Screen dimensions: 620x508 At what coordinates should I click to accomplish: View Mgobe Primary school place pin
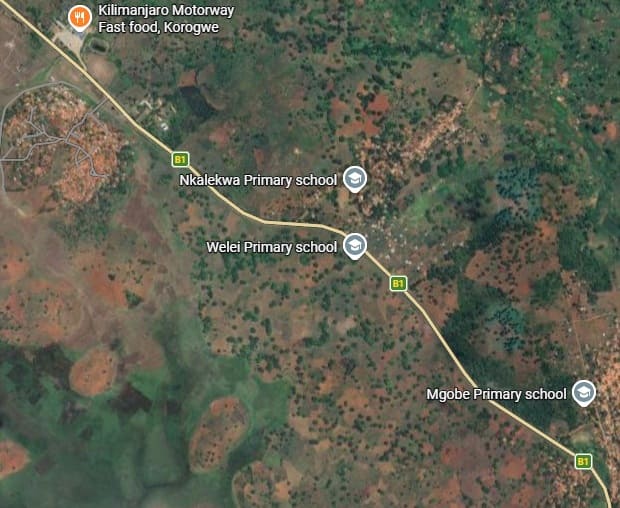point(584,393)
